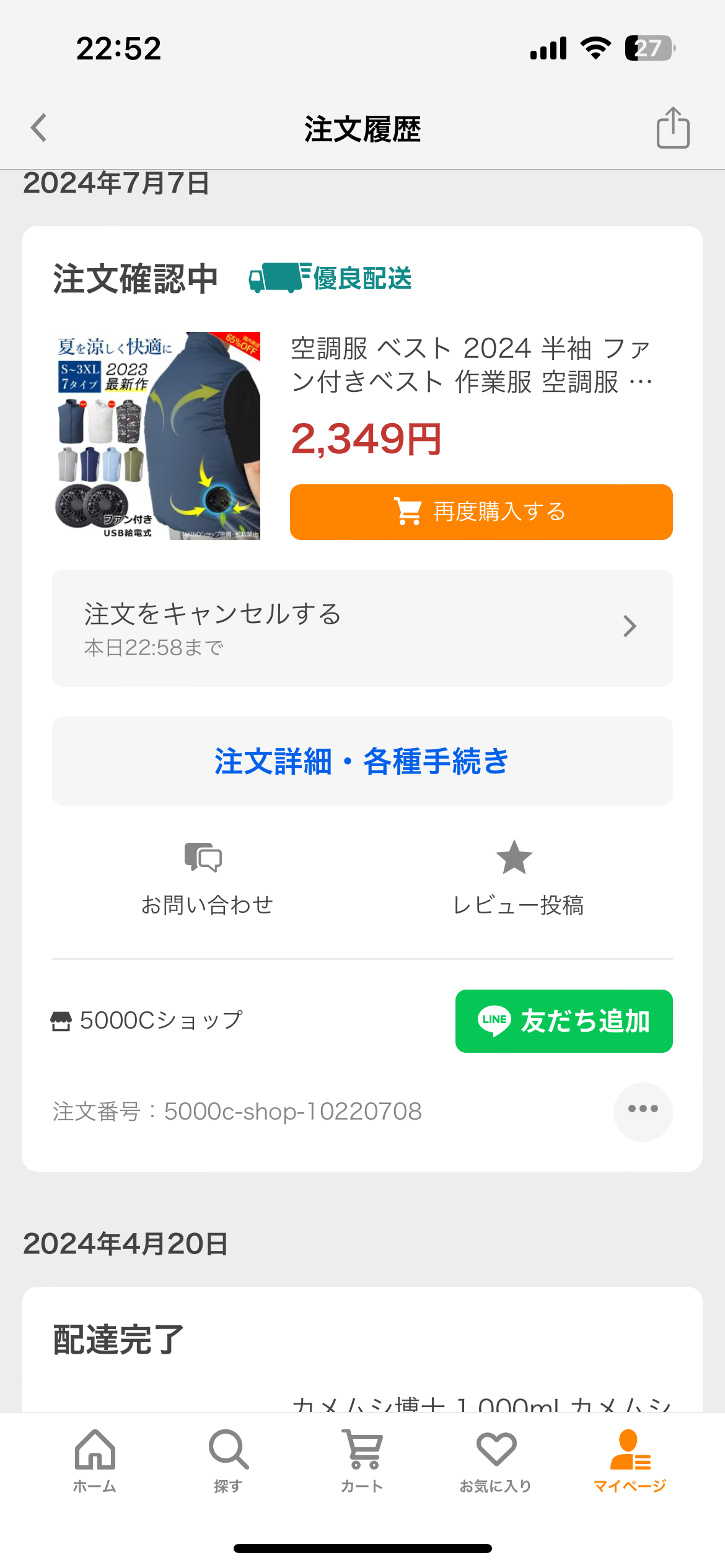Open 注文詳細・各種手続き
This screenshot has height=1568, width=725.
point(362,761)
